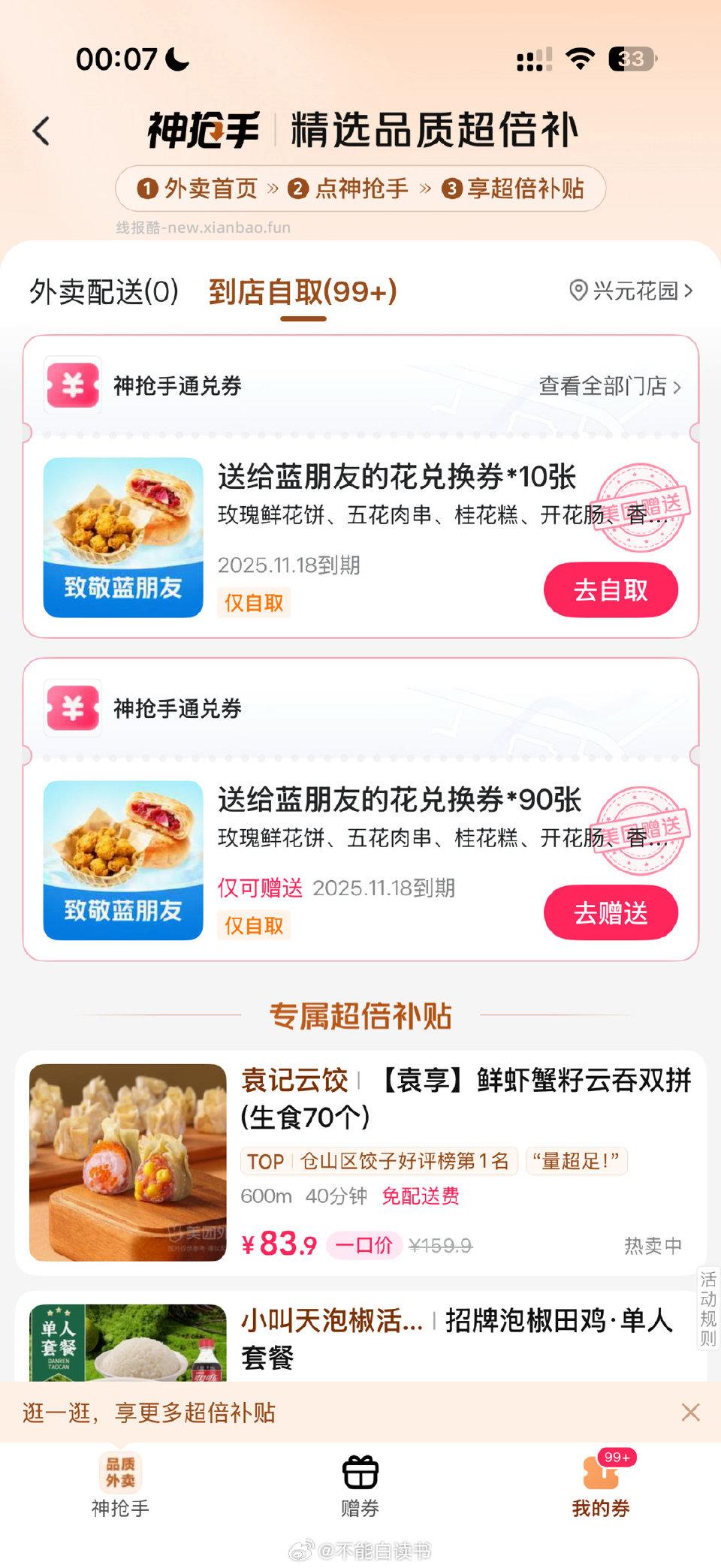This screenshot has height=1568, width=721.
Task: Tap 去赠送 on the 90-coupon card
Action: [x=611, y=912]
